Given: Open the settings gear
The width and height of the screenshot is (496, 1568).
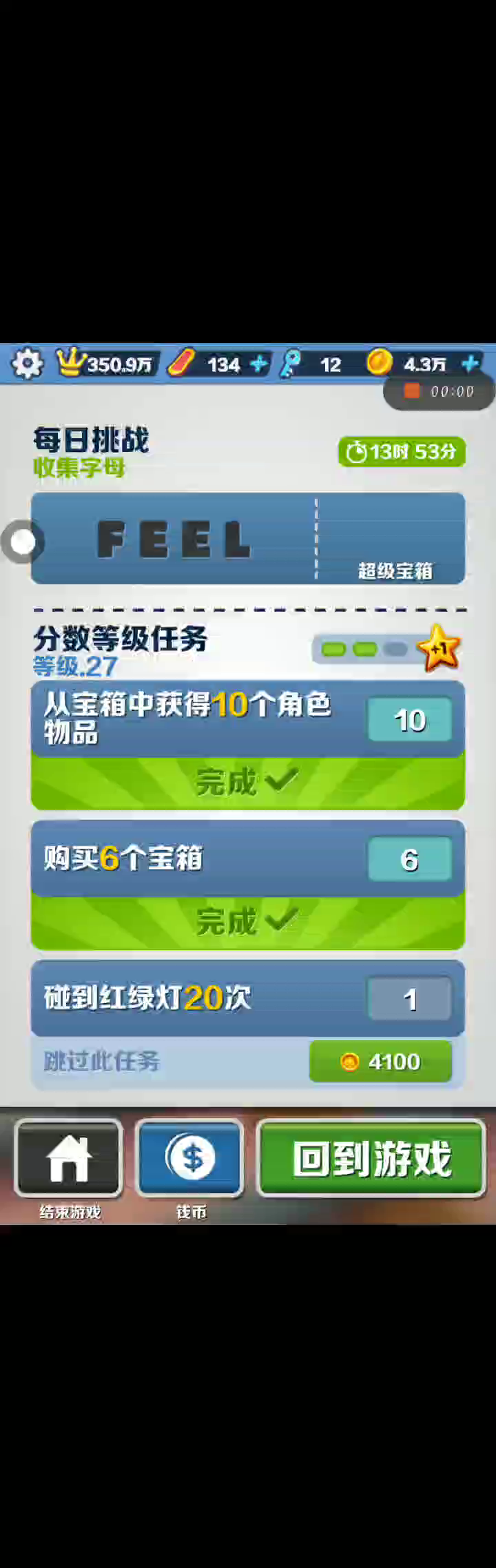Looking at the screenshot, I should (27, 364).
